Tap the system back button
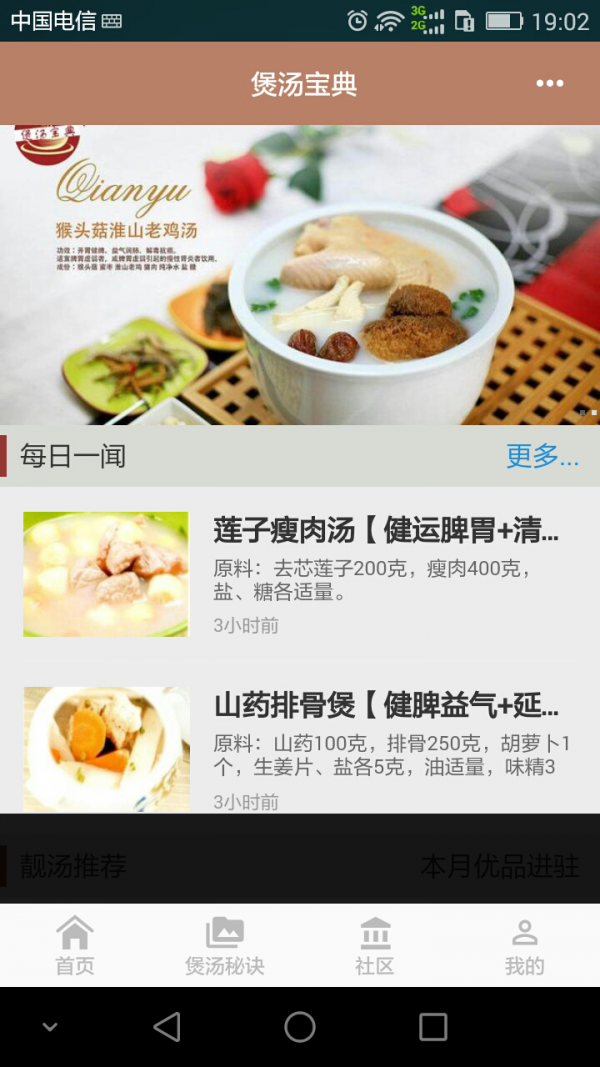The height and width of the screenshot is (1067, 600). 167,1027
